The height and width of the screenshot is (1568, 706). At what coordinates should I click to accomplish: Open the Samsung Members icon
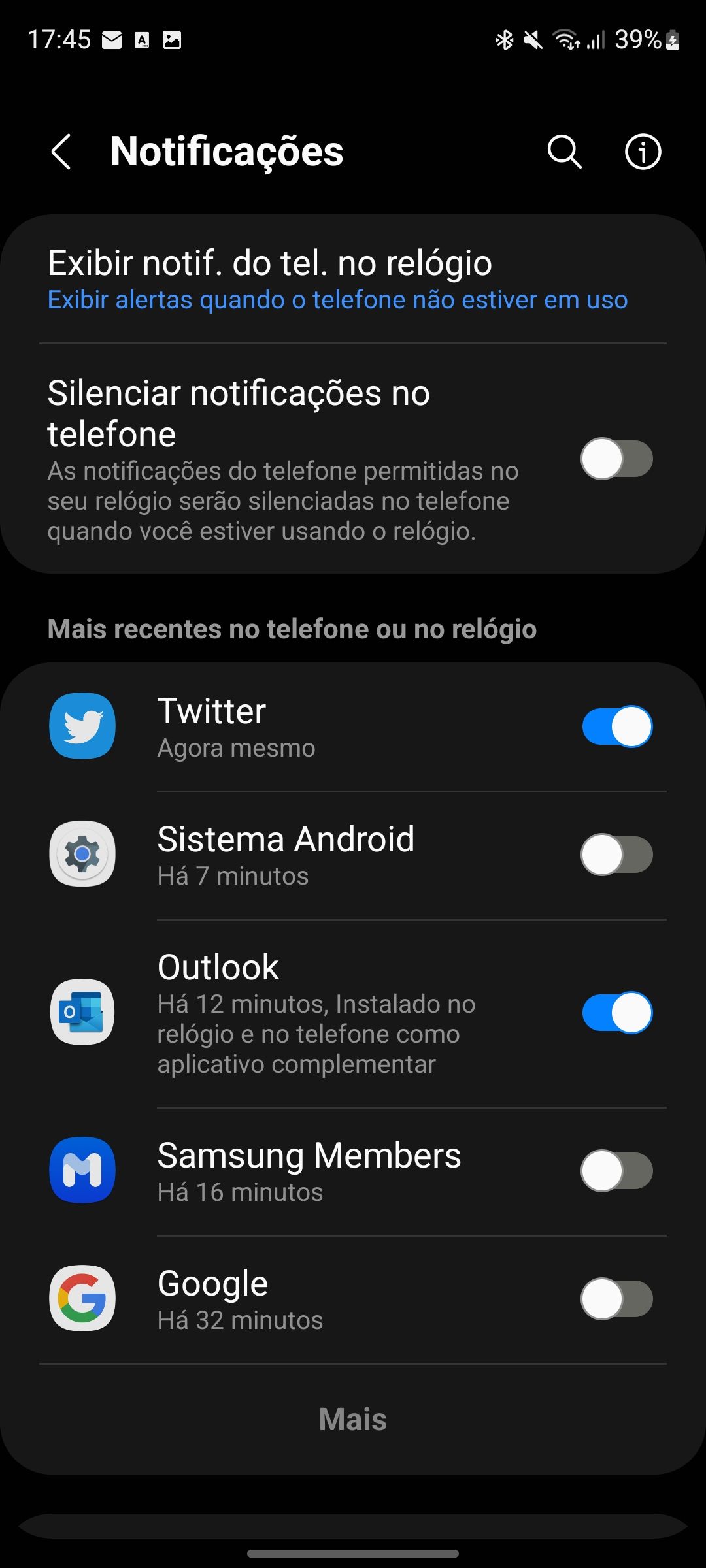(x=81, y=1170)
